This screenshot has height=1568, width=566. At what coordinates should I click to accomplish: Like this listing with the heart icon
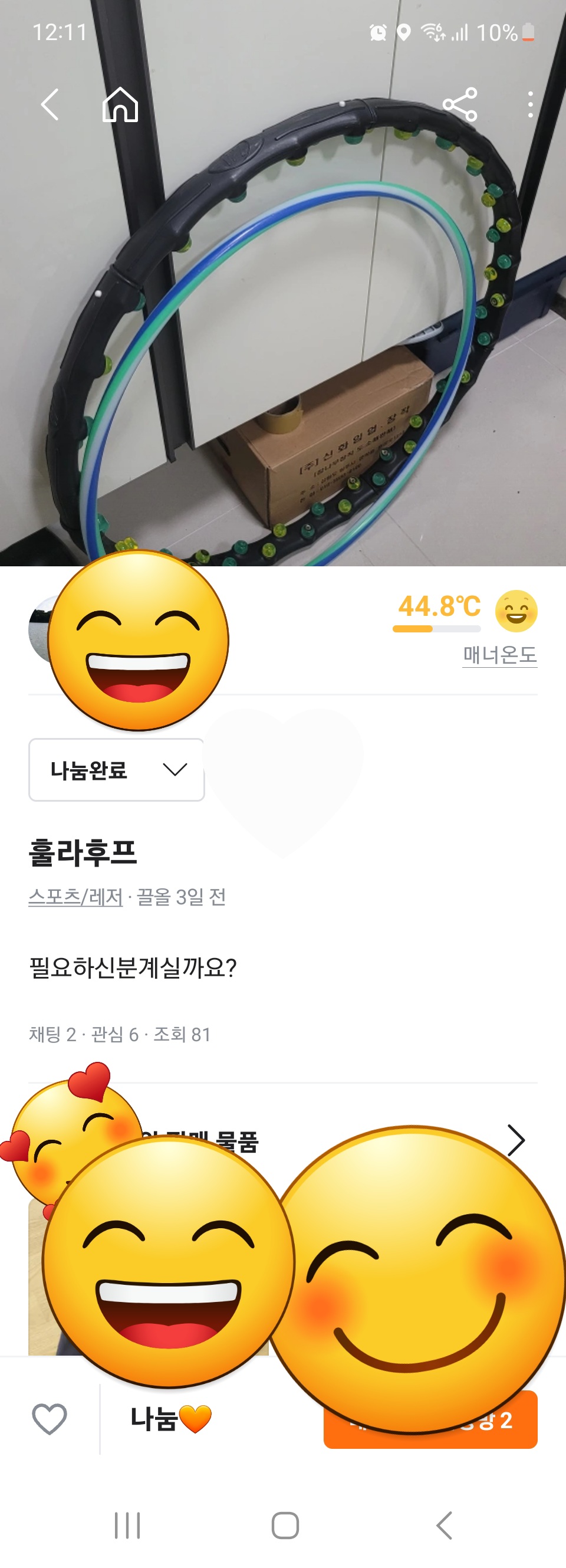pyautogui.click(x=50, y=1419)
